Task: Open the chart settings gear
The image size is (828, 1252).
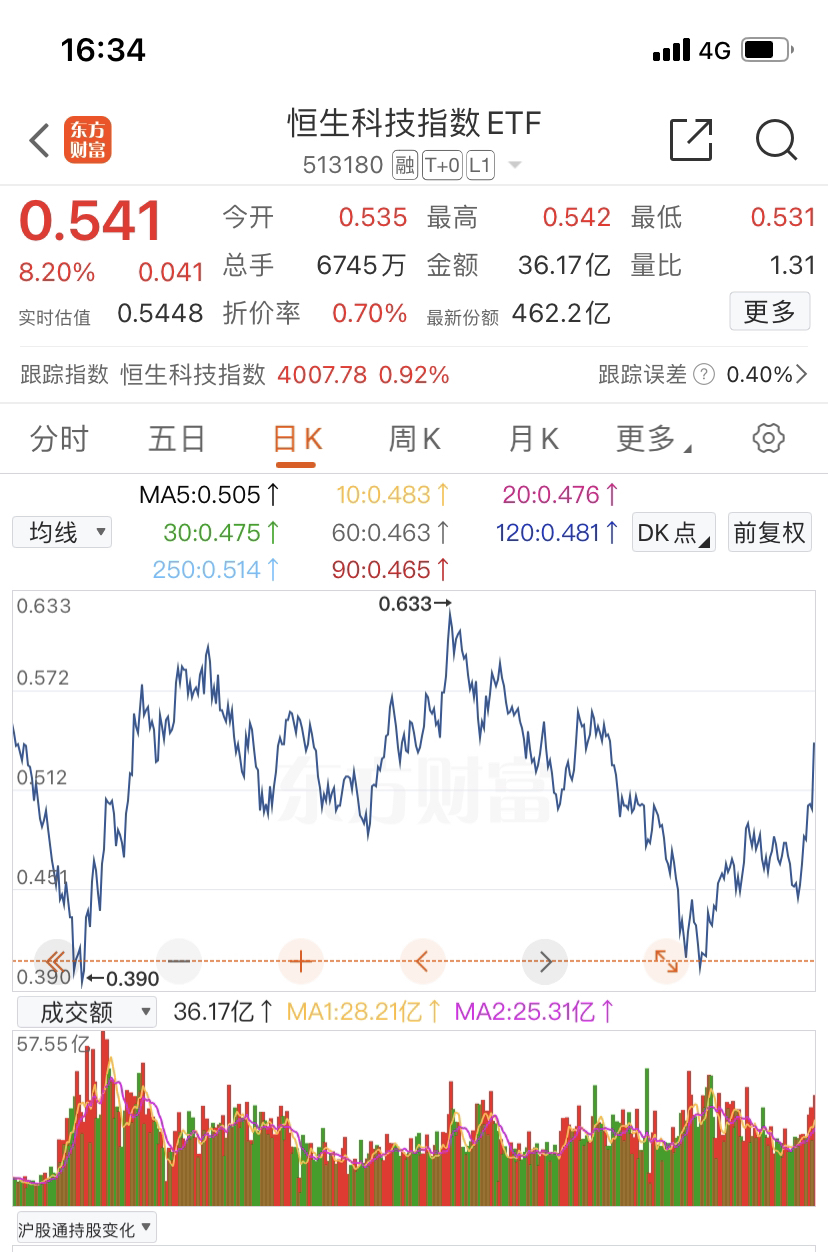Action: coord(767,438)
